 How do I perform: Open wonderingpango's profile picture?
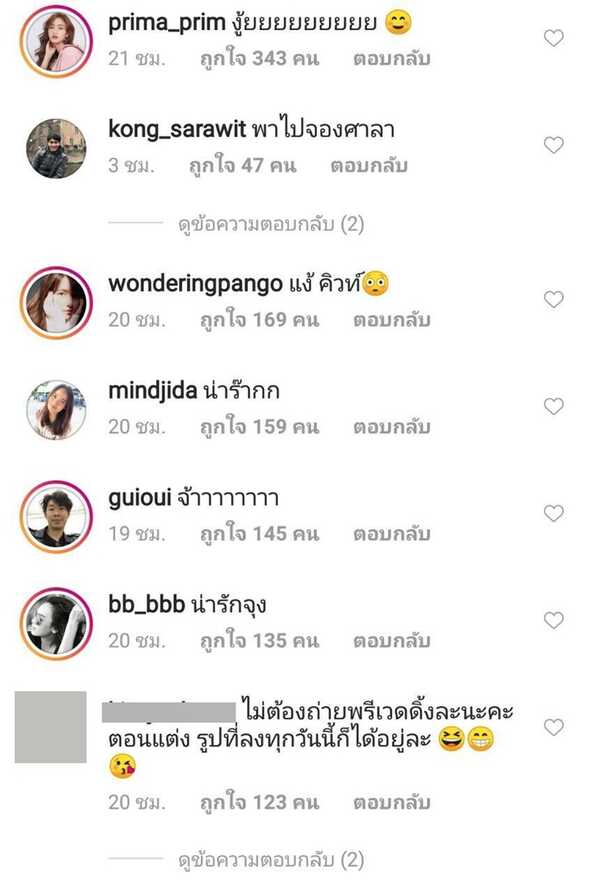click(x=56, y=300)
